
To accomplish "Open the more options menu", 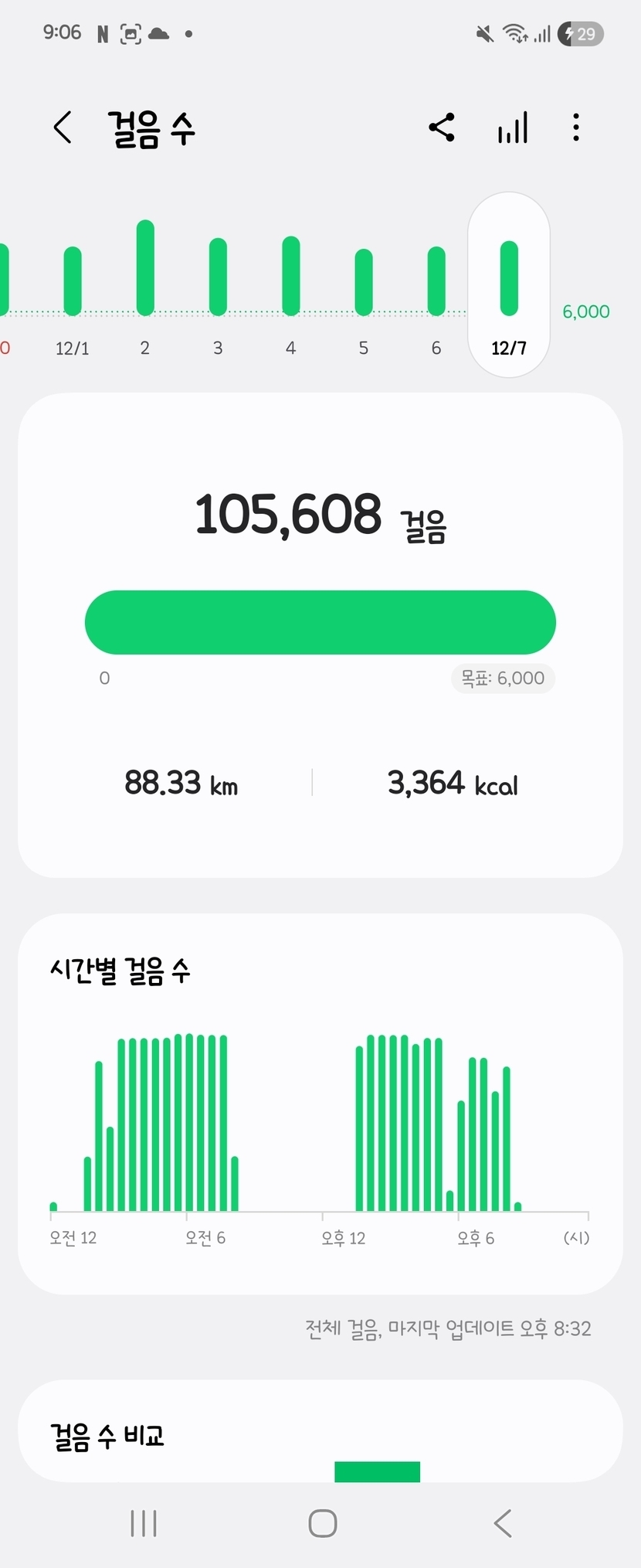I will [576, 128].
